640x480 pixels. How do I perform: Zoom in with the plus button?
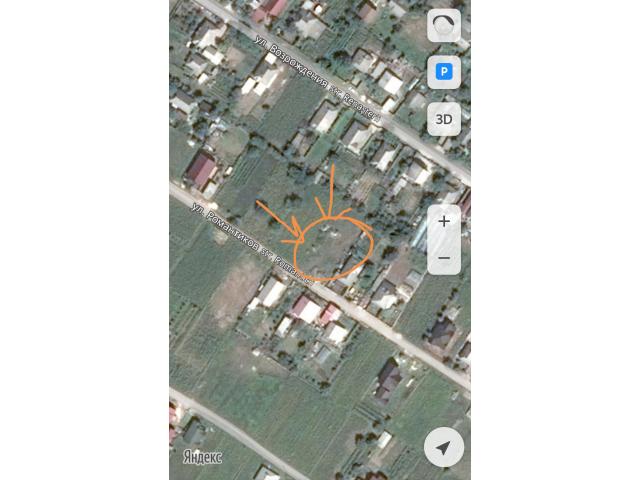(444, 222)
